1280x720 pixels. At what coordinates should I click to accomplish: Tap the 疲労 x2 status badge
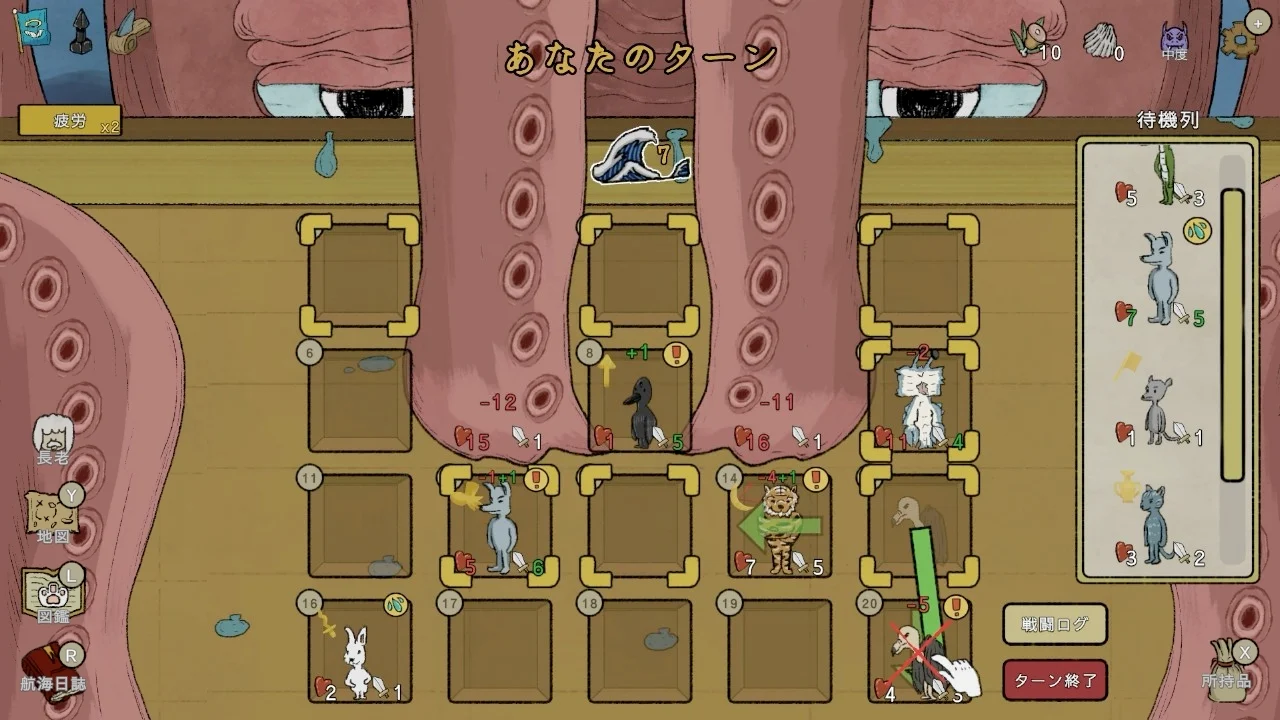pyautogui.click(x=70, y=123)
